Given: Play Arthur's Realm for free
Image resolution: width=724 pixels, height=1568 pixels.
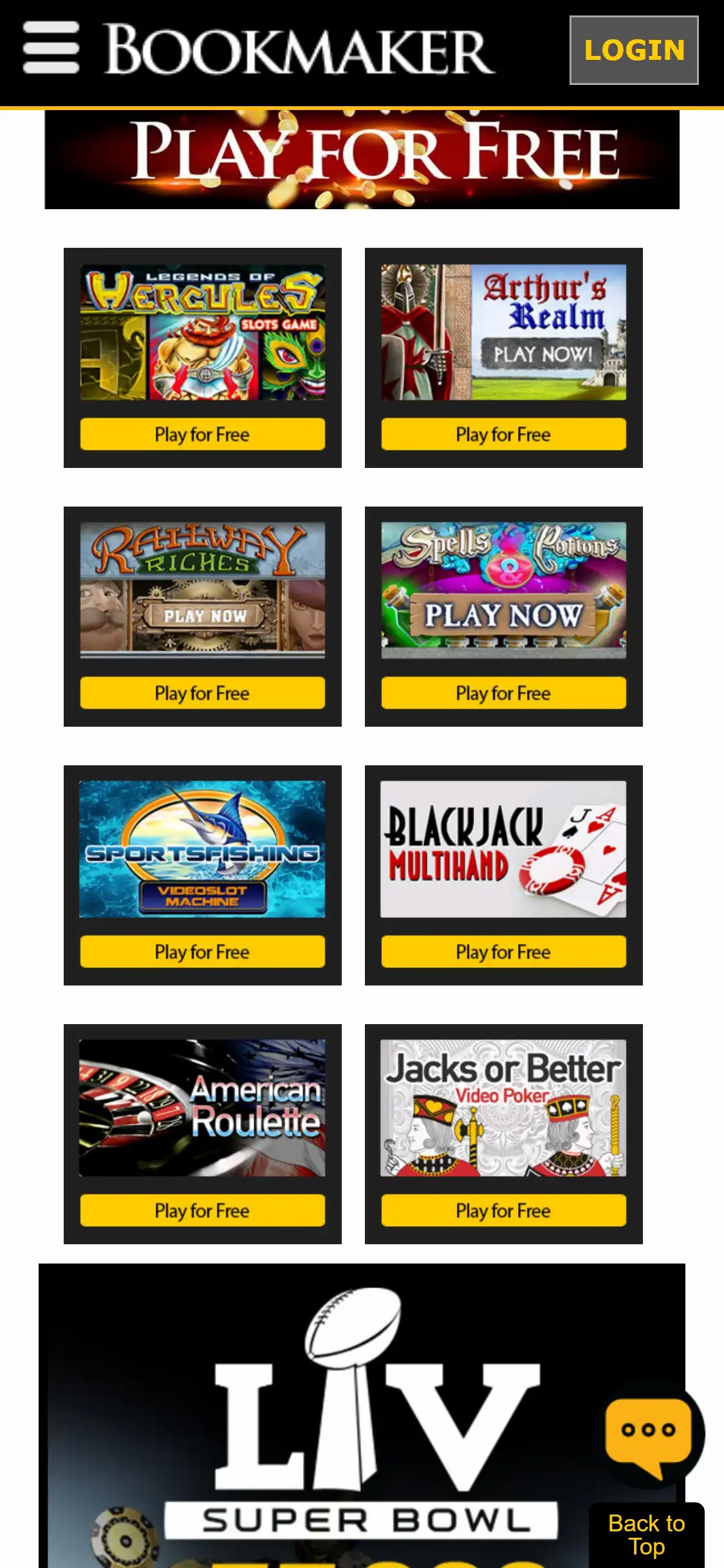Looking at the screenshot, I should pos(503,434).
